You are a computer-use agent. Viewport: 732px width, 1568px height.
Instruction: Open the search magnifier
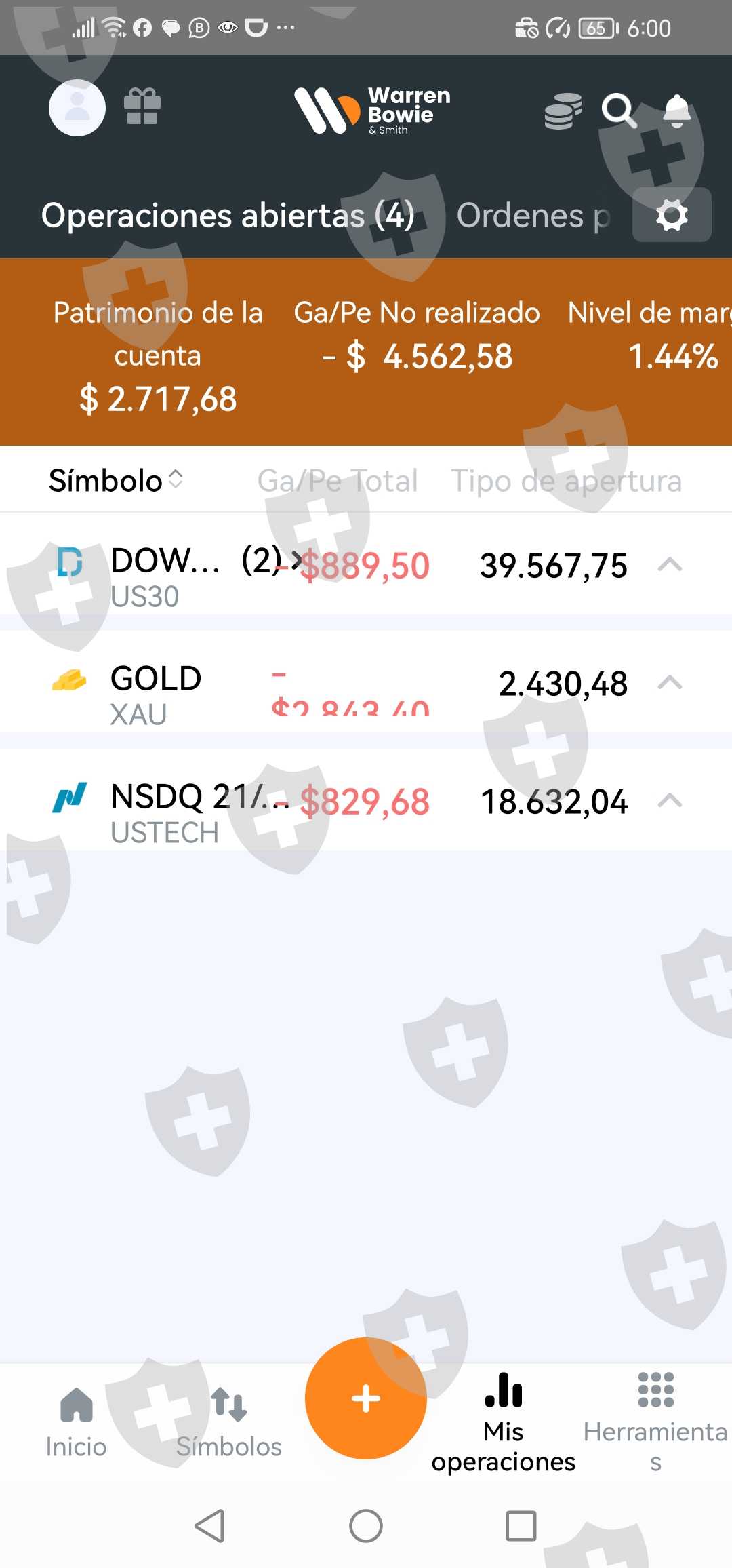tap(619, 111)
